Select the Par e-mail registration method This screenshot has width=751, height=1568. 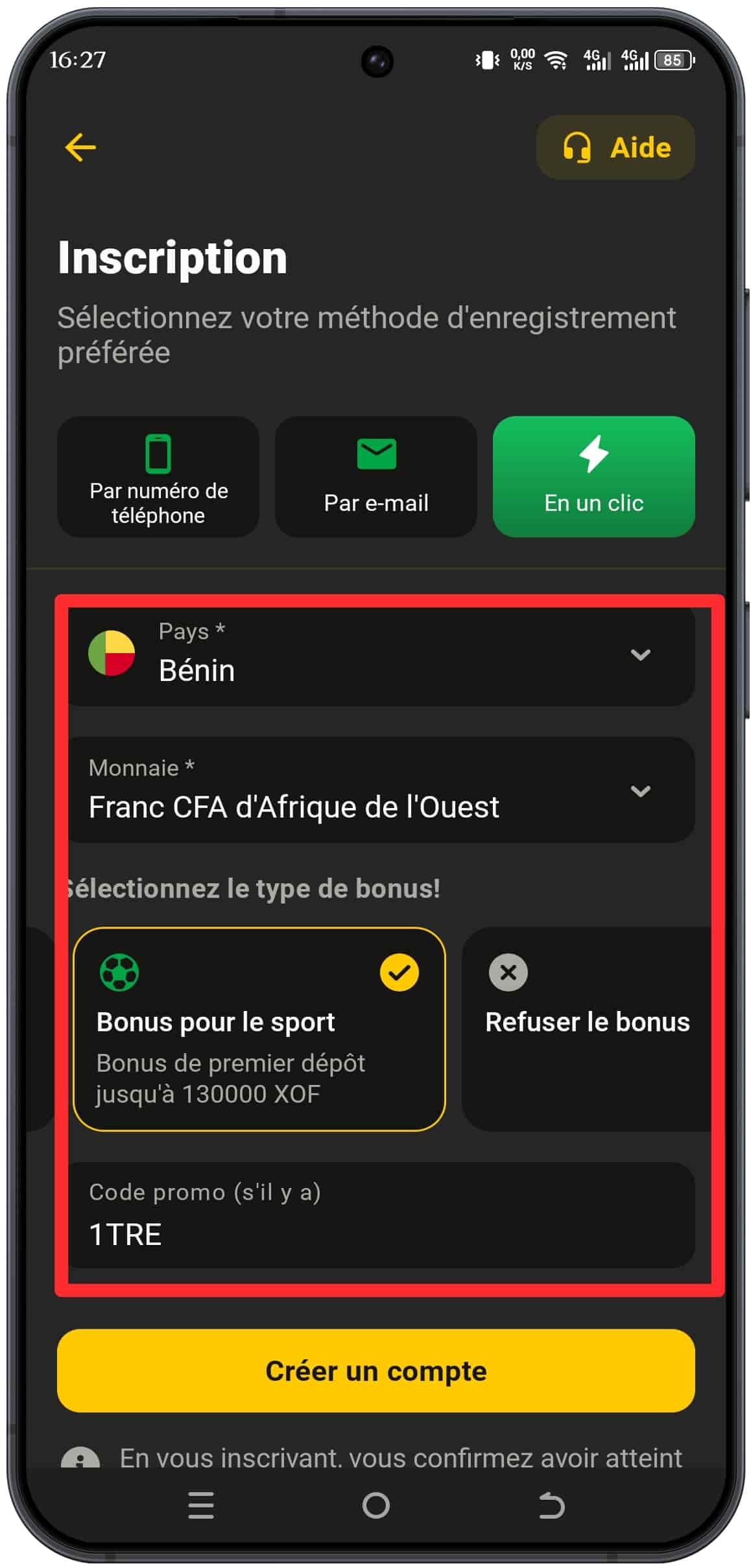point(376,477)
